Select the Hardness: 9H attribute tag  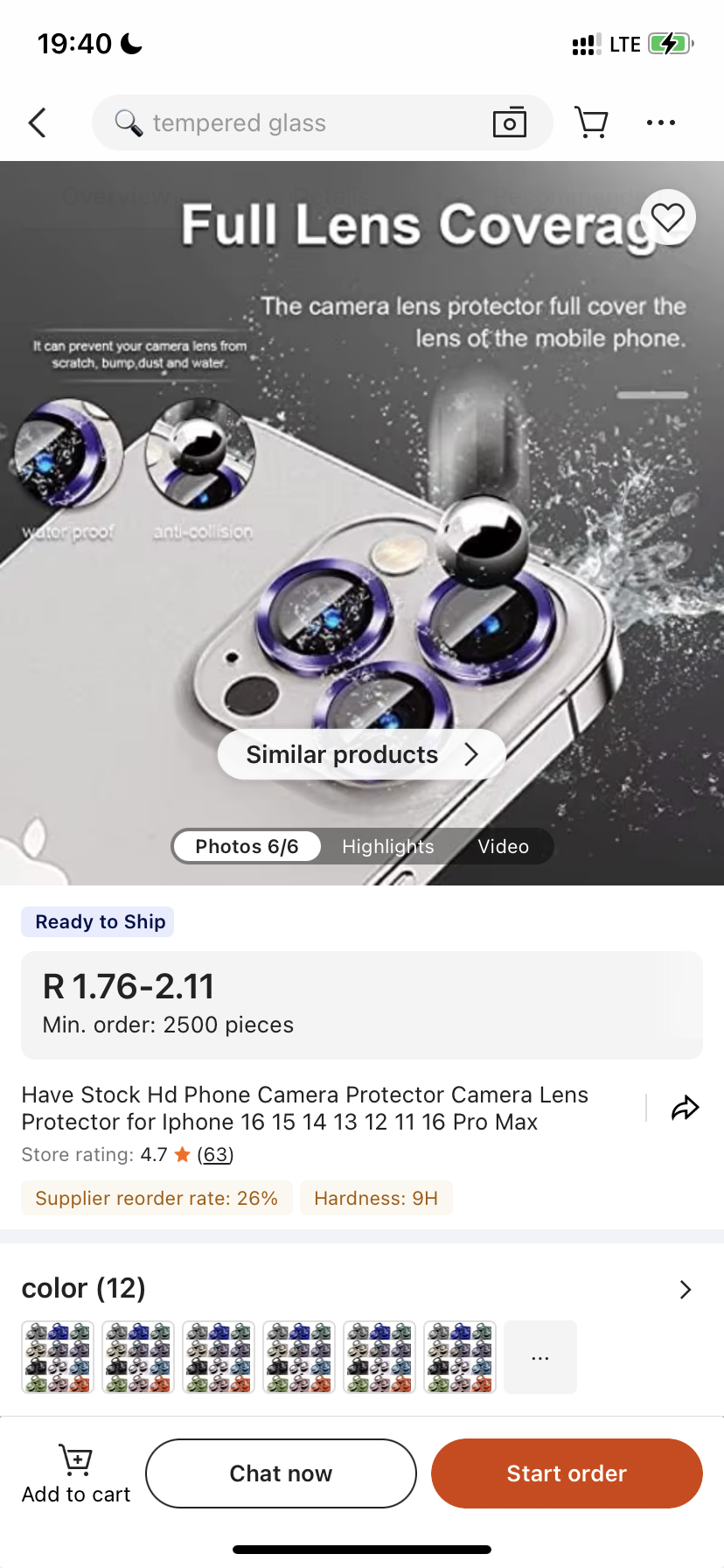point(376,1197)
